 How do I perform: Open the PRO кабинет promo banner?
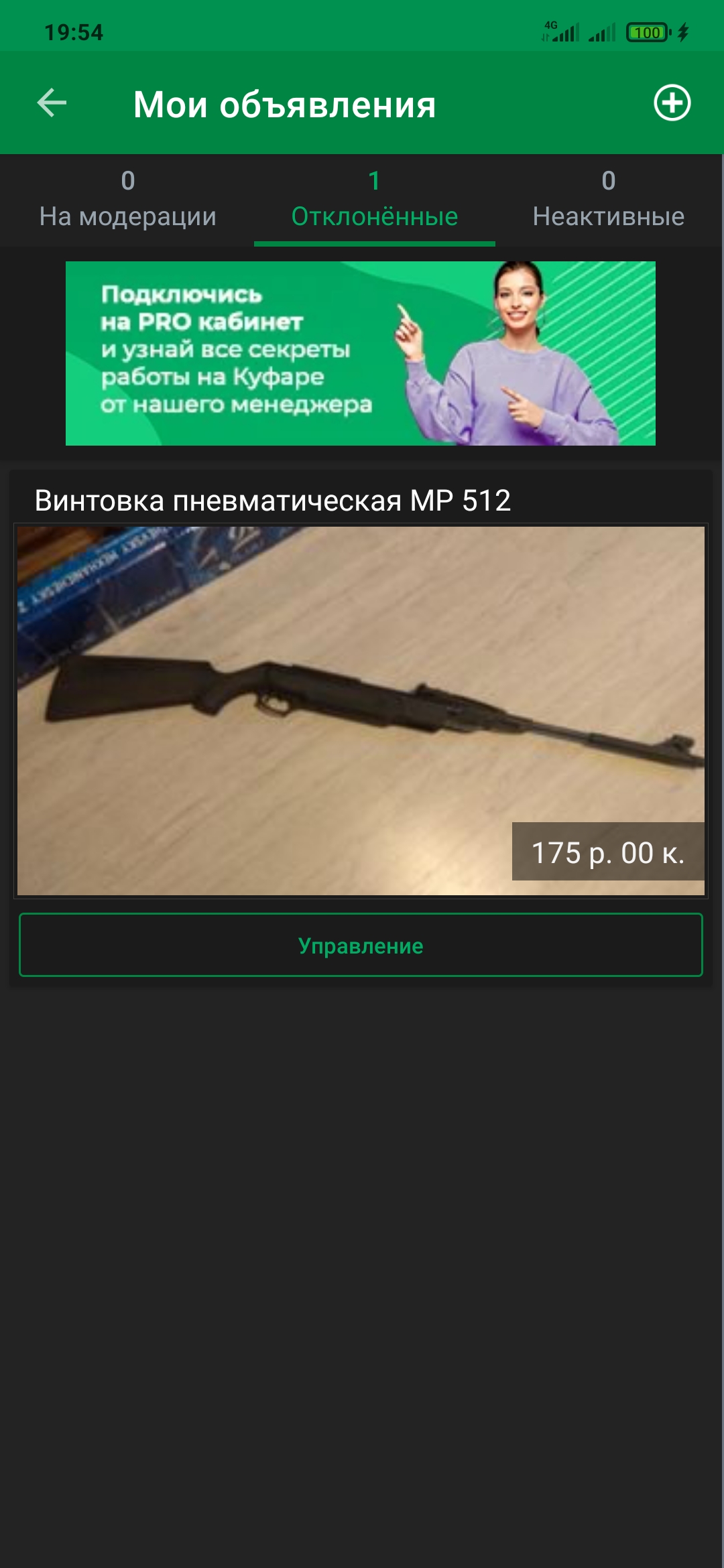[361, 353]
